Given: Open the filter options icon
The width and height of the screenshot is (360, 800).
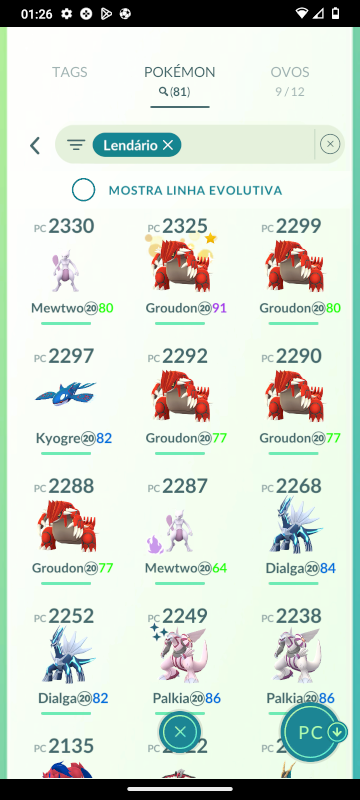Looking at the screenshot, I should pos(76,145).
